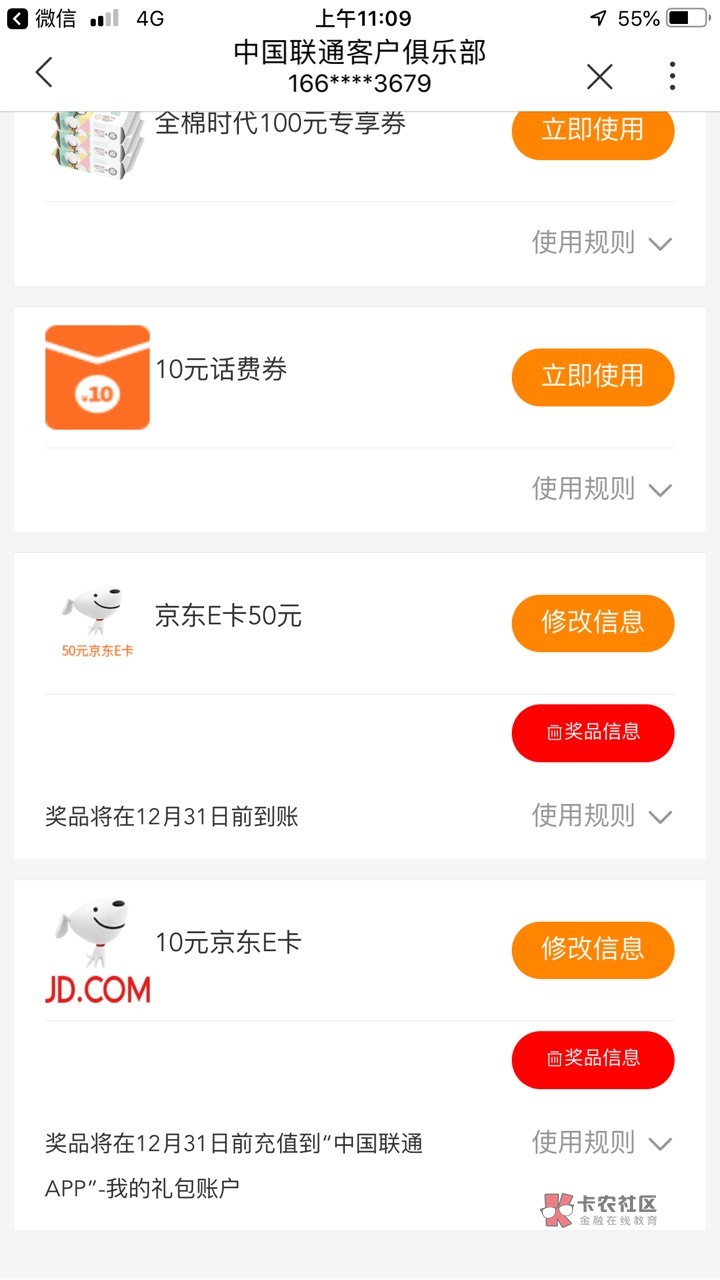Use the 全棉时代100元专享券 coupon now

(592, 130)
